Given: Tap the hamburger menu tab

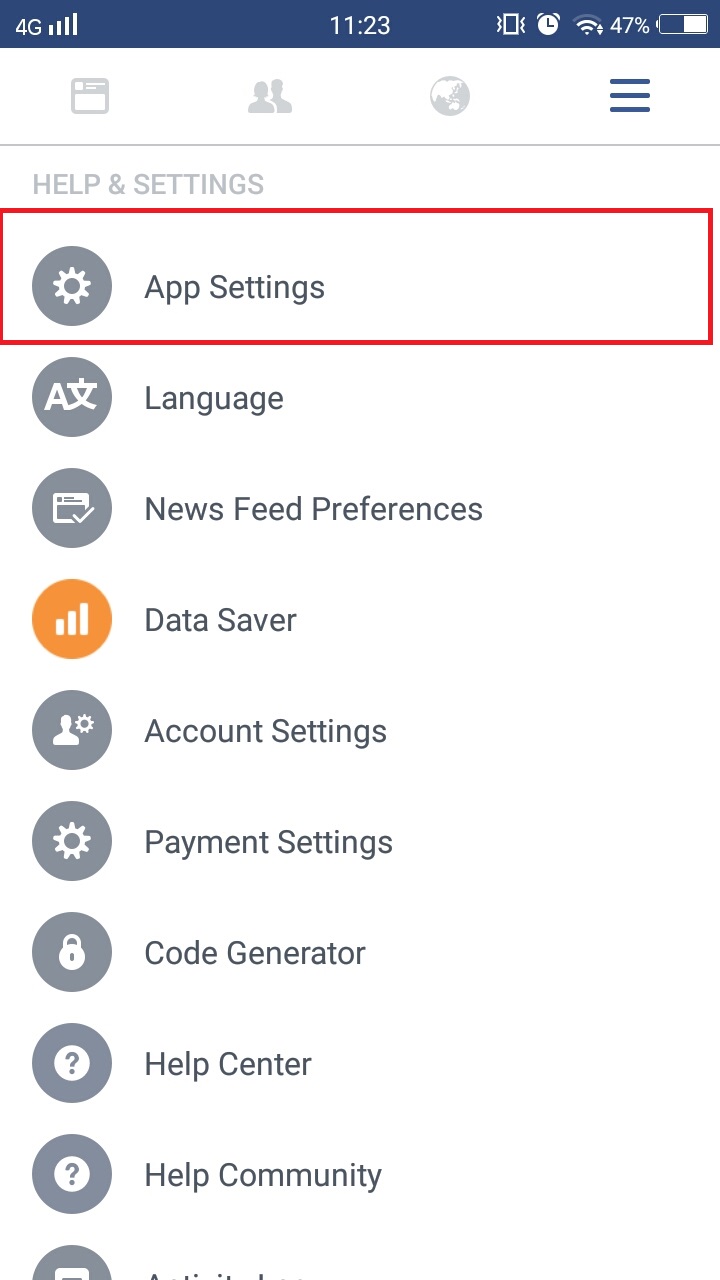Looking at the screenshot, I should (x=630, y=97).
